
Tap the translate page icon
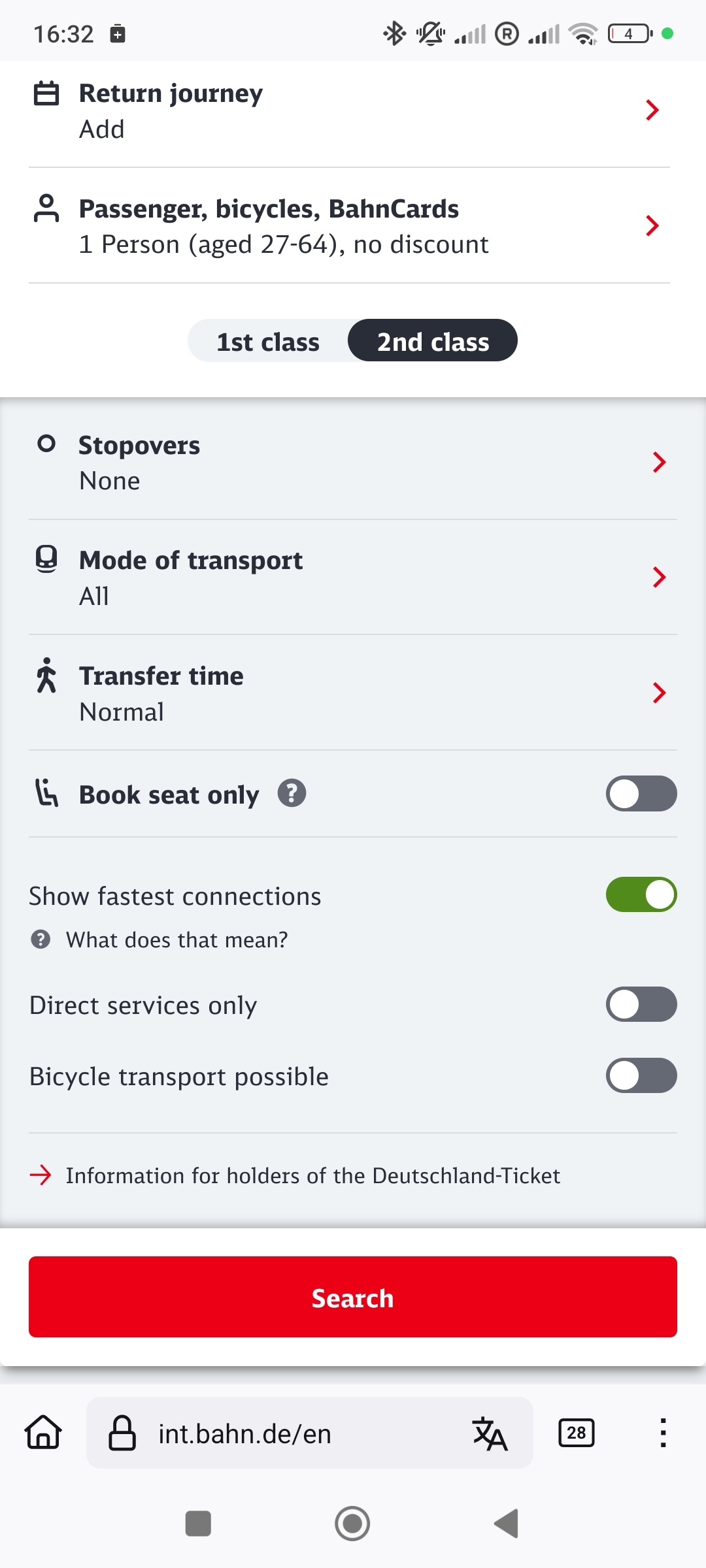click(x=490, y=1433)
